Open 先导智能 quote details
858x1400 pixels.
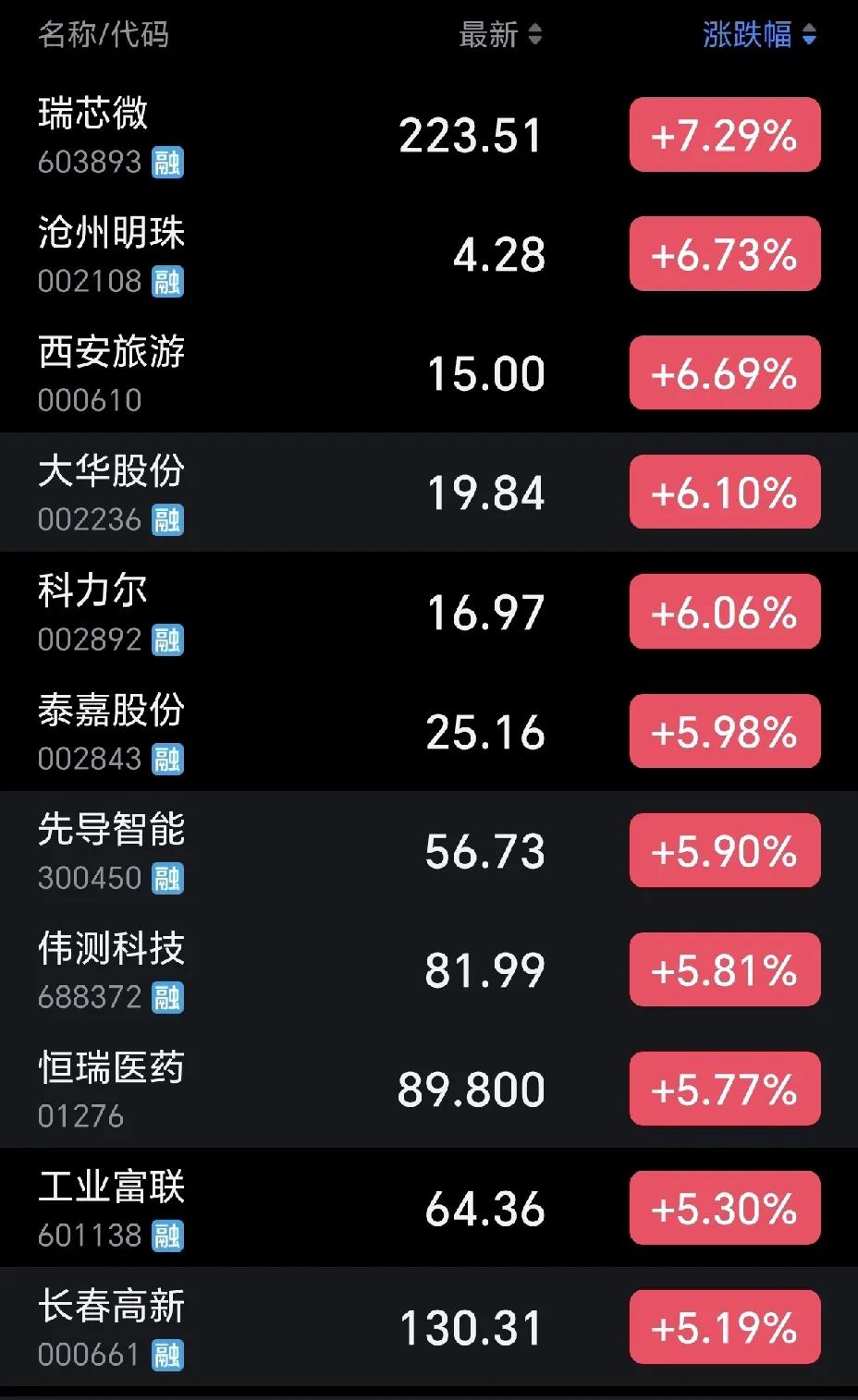[429, 850]
